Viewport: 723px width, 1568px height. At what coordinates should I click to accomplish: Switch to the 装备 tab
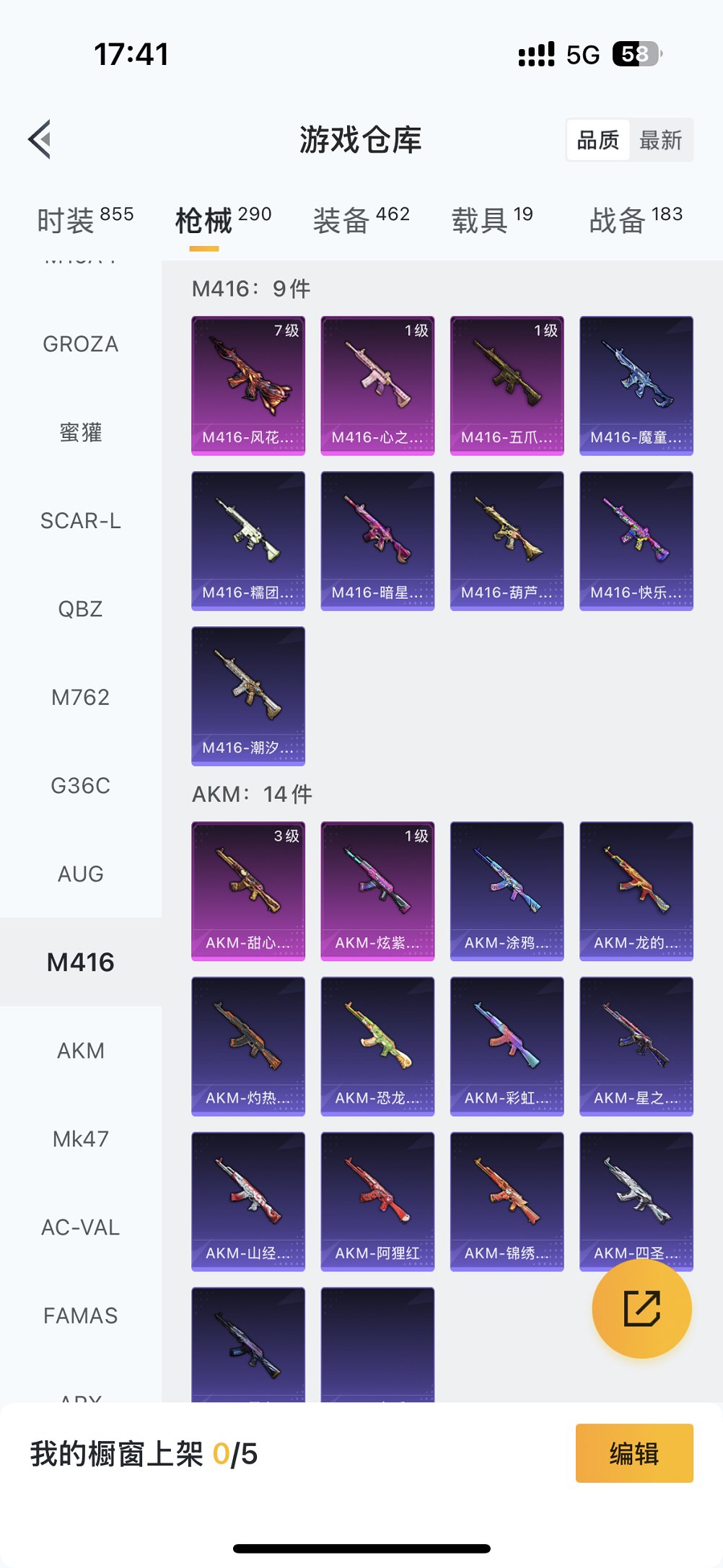(361, 219)
